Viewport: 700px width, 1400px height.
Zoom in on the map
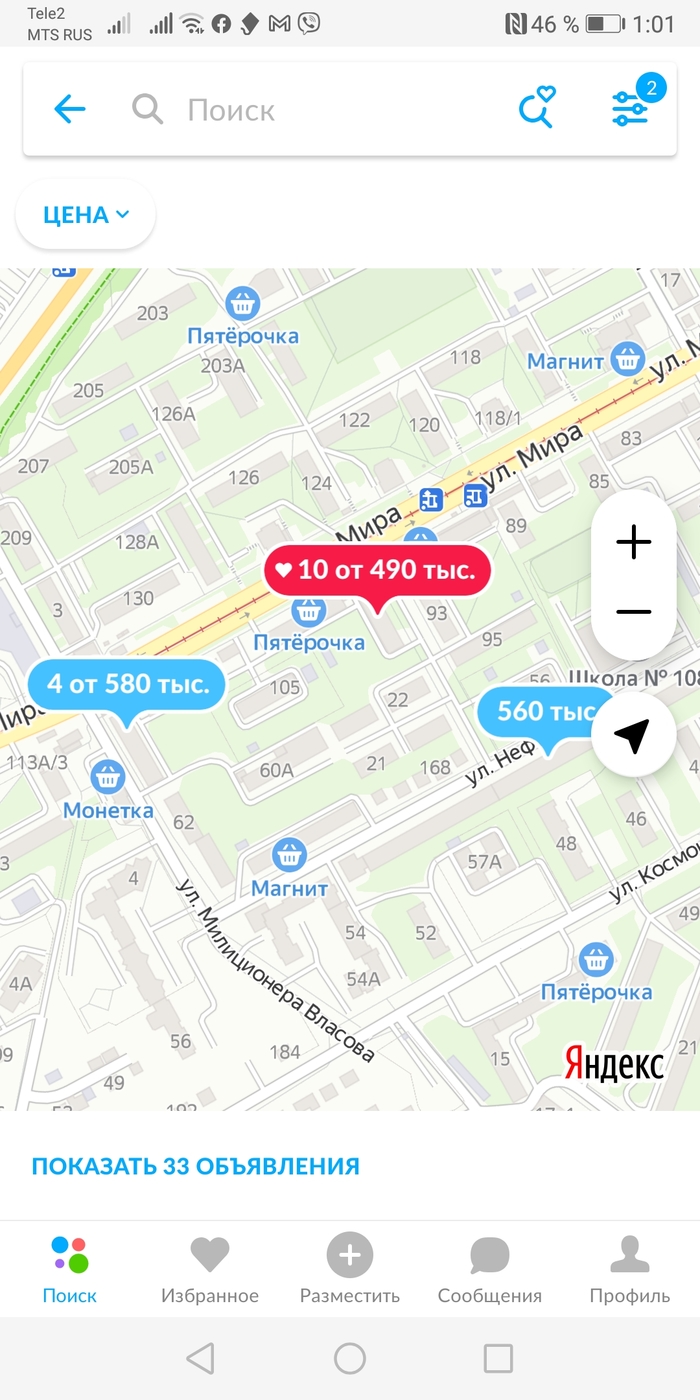coord(633,543)
